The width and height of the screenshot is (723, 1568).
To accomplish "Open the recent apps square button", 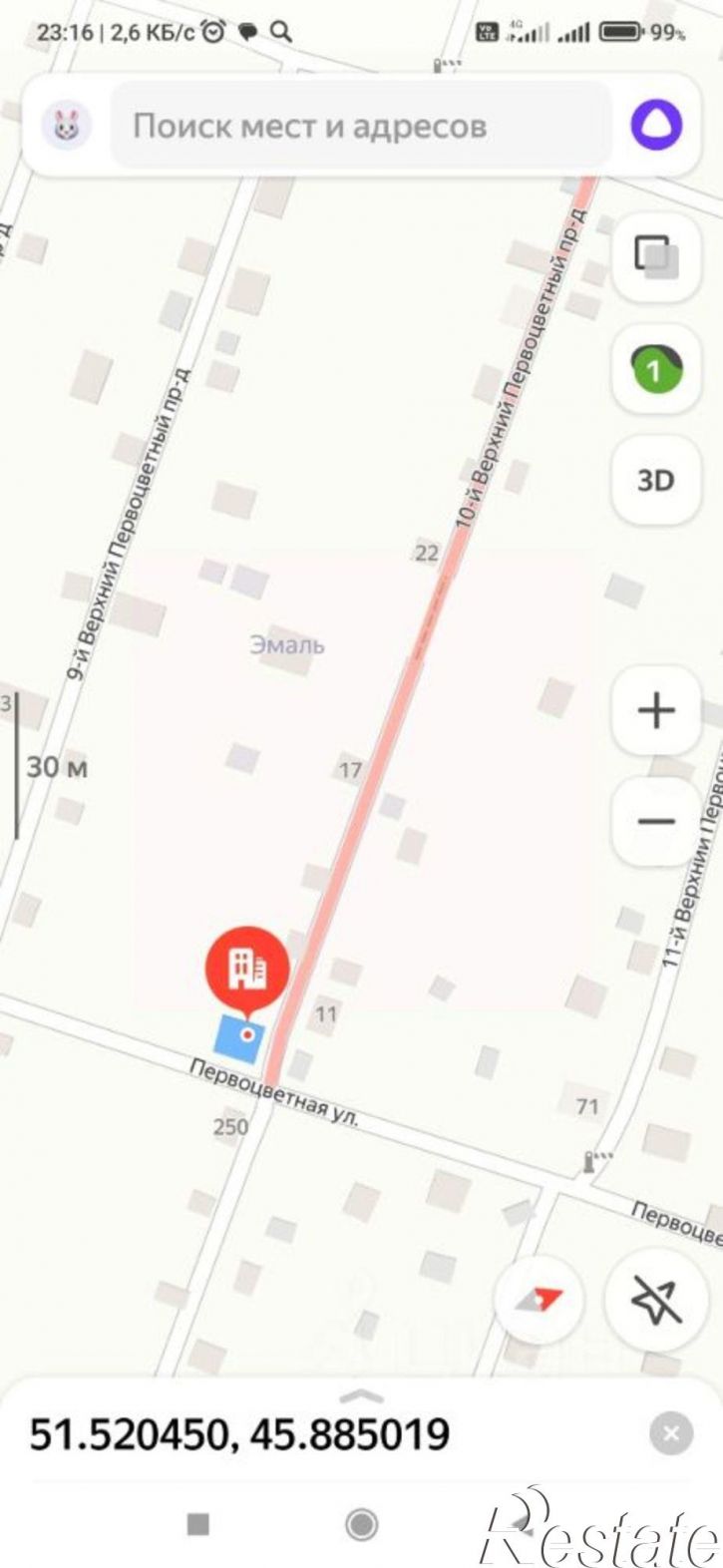I will (198, 1523).
